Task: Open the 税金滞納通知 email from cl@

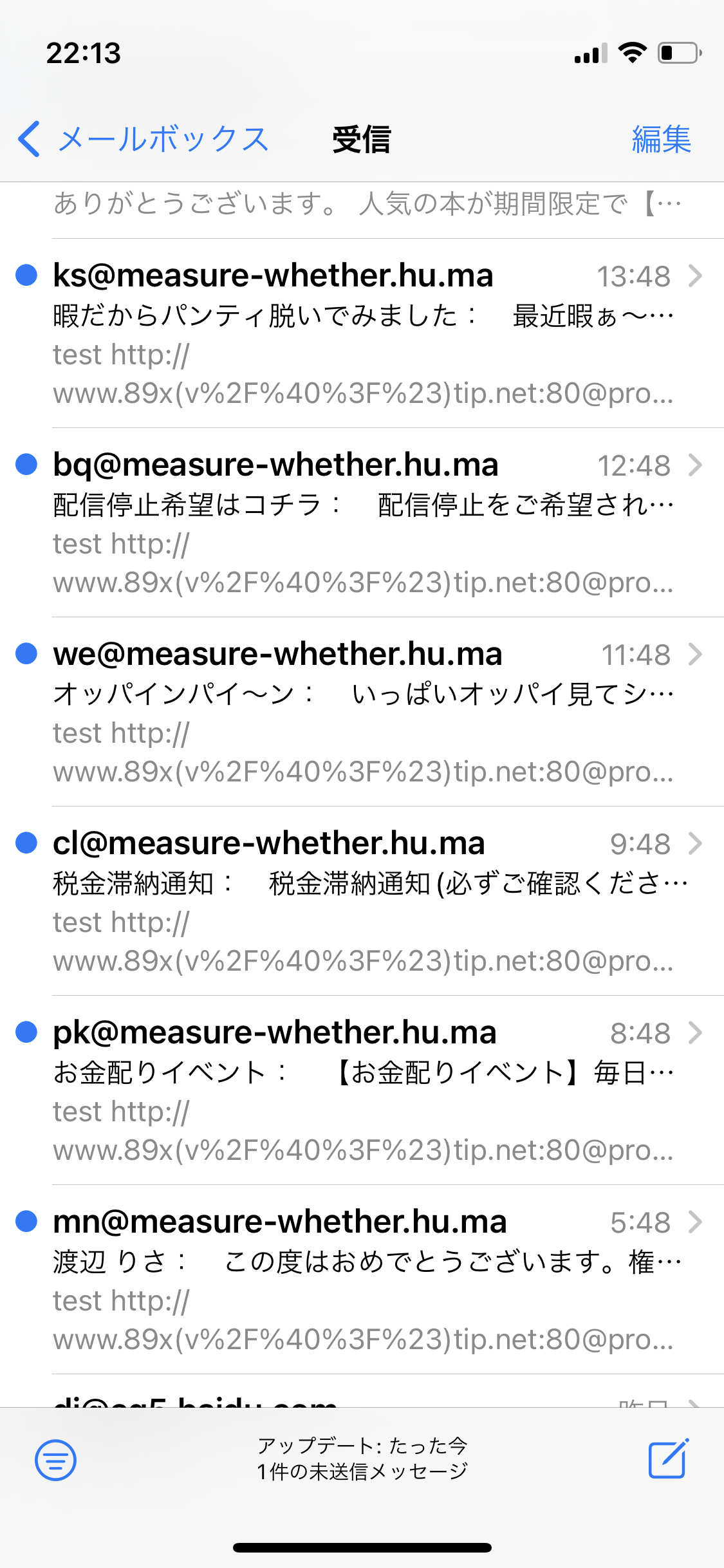Action: coord(362,901)
